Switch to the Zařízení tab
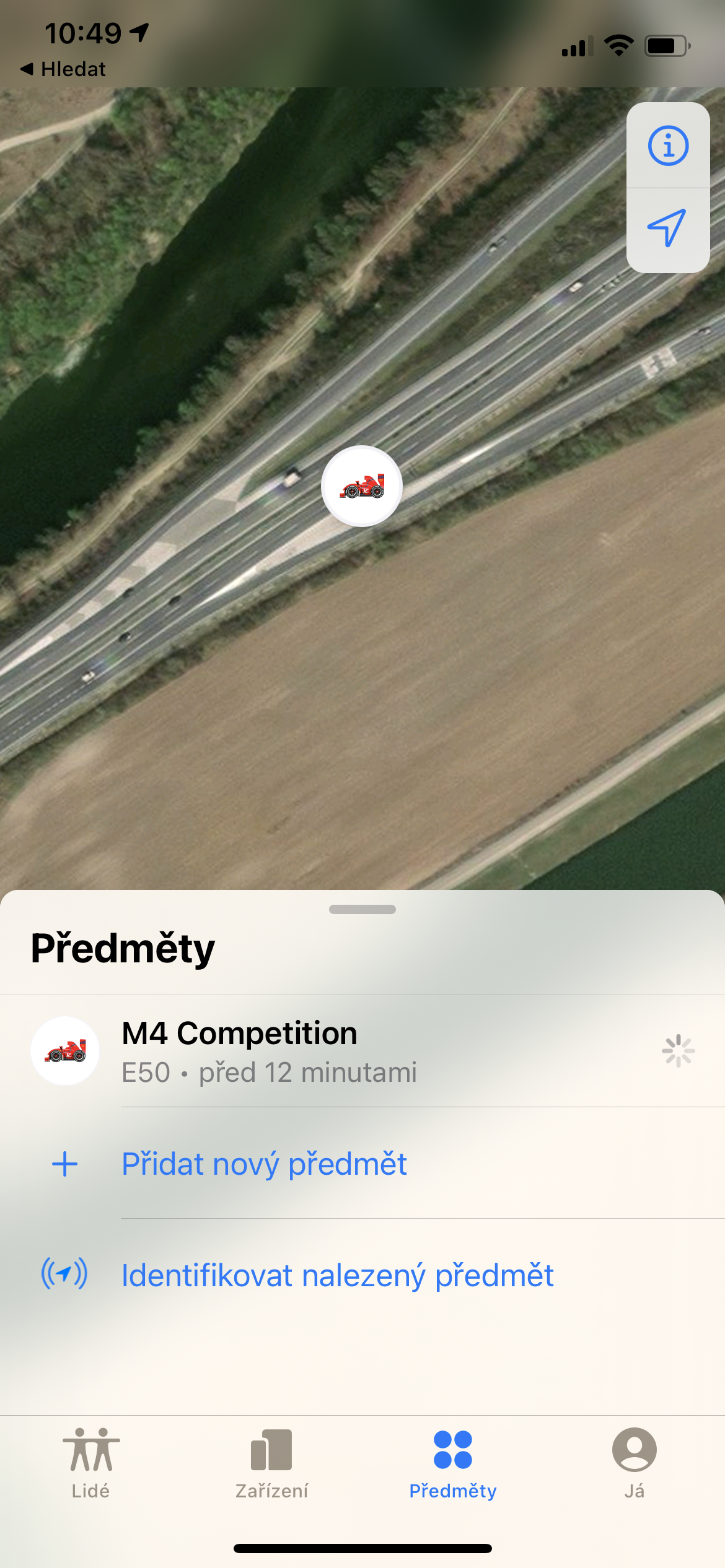Image resolution: width=725 pixels, height=1568 pixels. pyautogui.click(x=271, y=1463)
